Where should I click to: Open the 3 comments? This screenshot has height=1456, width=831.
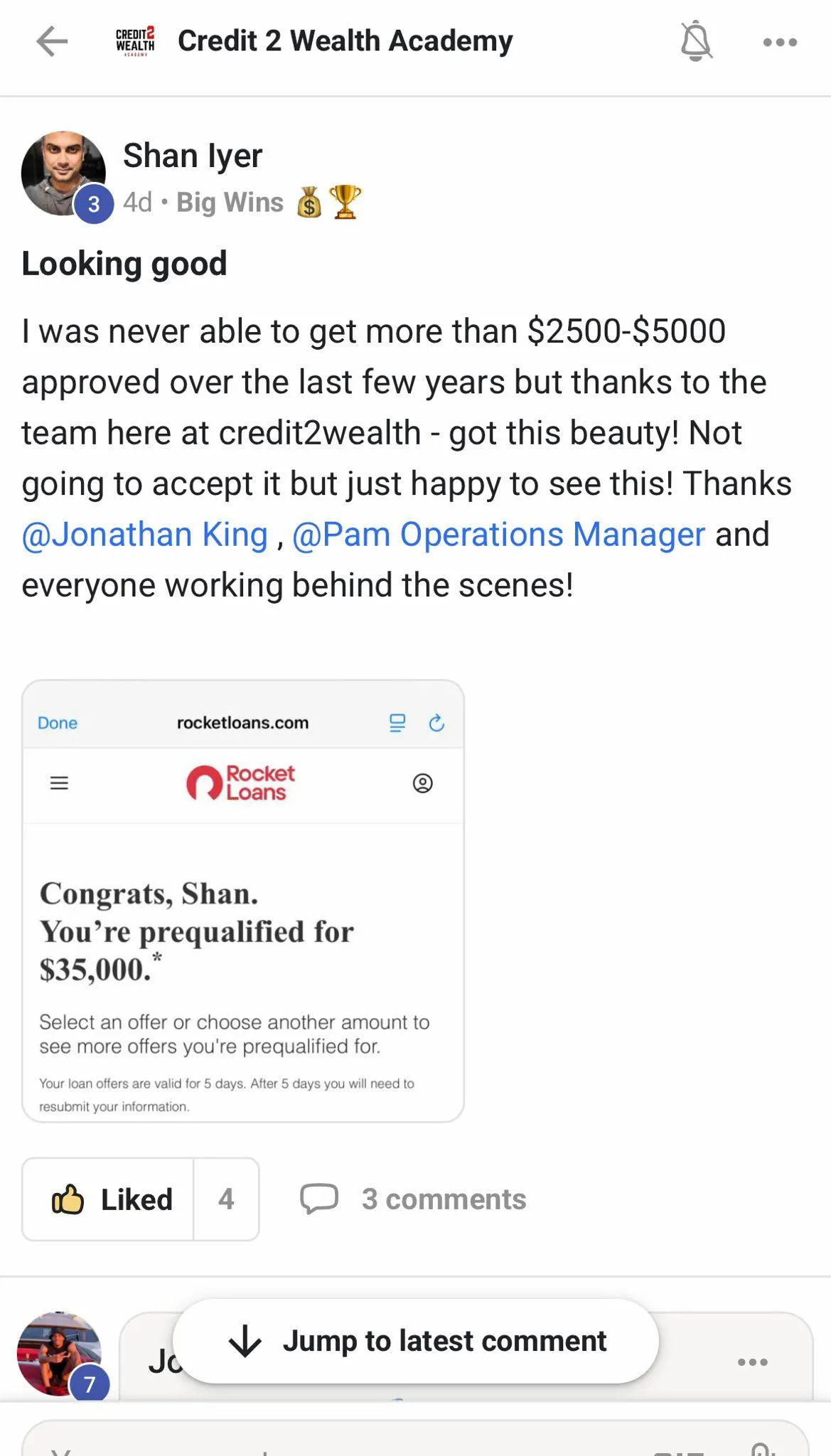tap(413, 1199)
